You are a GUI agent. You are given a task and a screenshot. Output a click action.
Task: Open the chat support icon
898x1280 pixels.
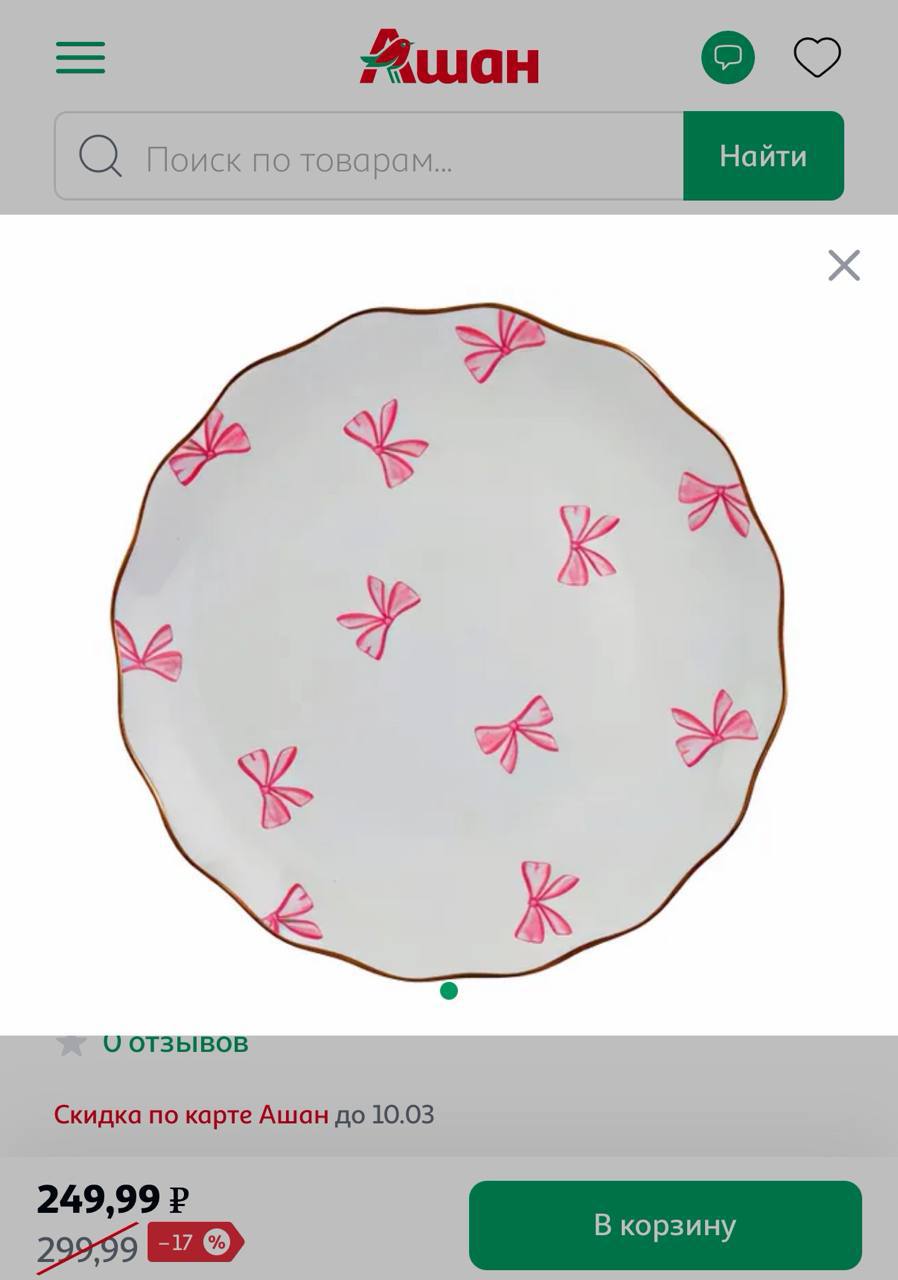tap(728, 58)
